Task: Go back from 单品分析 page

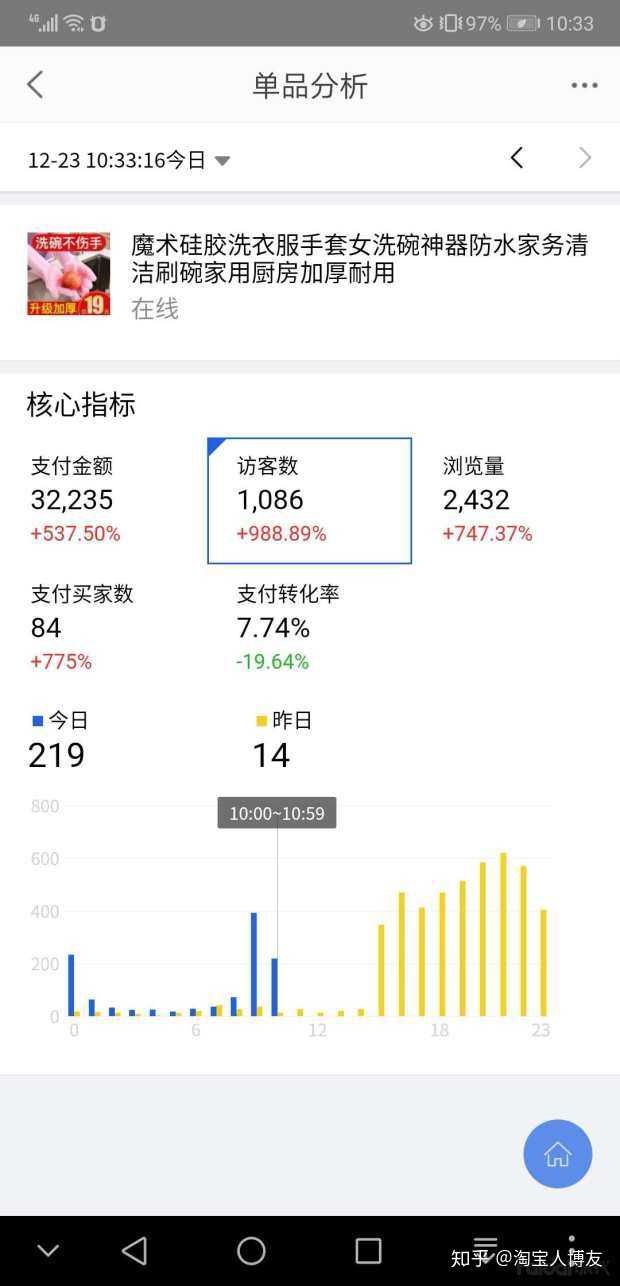Action: pos(35,85)
